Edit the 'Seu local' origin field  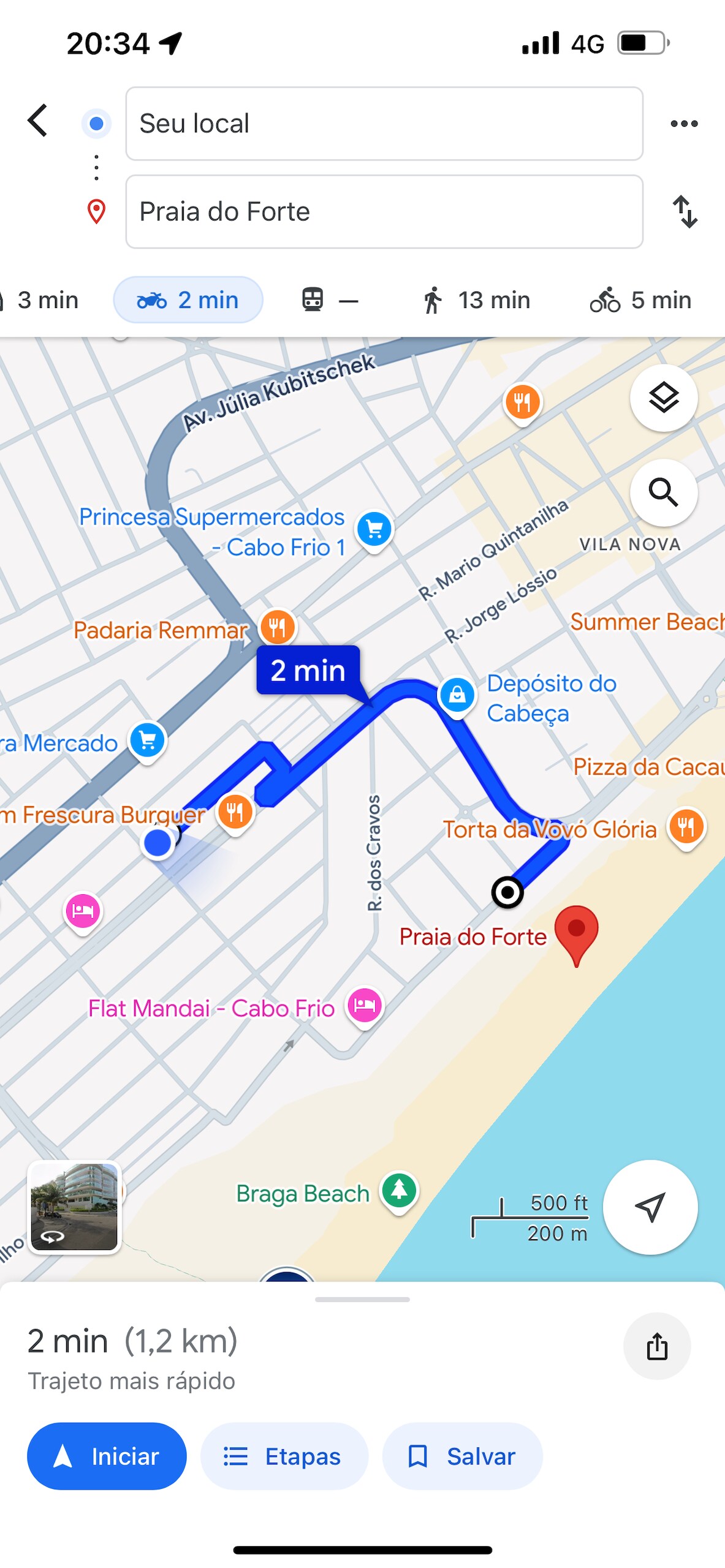point(384,124)
